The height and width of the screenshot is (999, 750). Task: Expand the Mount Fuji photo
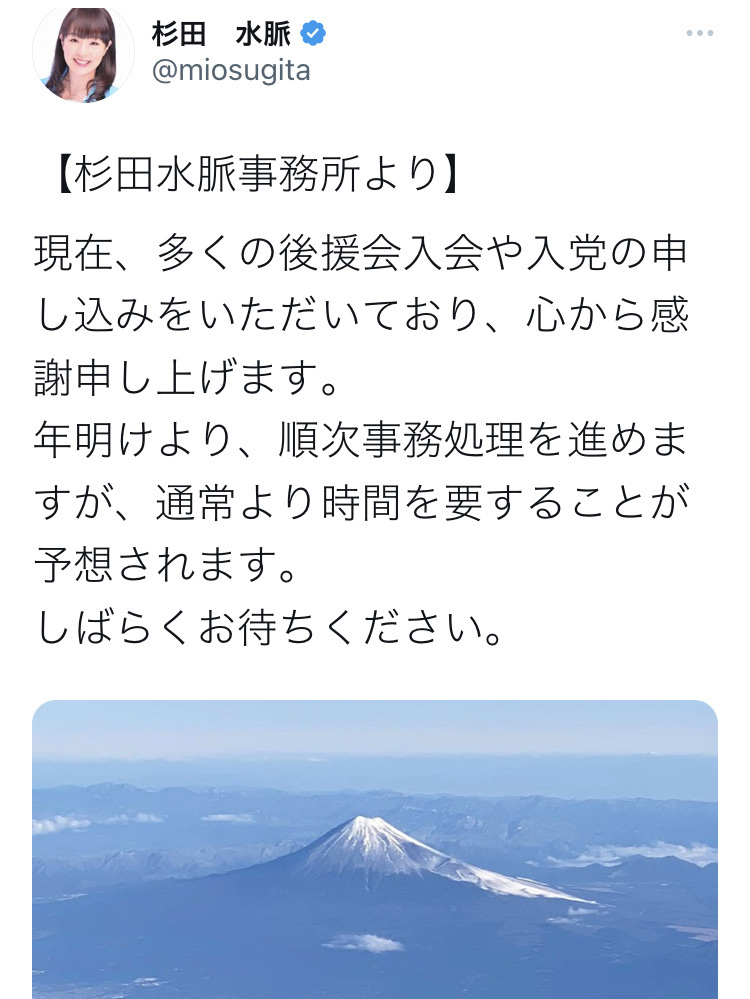375,850
